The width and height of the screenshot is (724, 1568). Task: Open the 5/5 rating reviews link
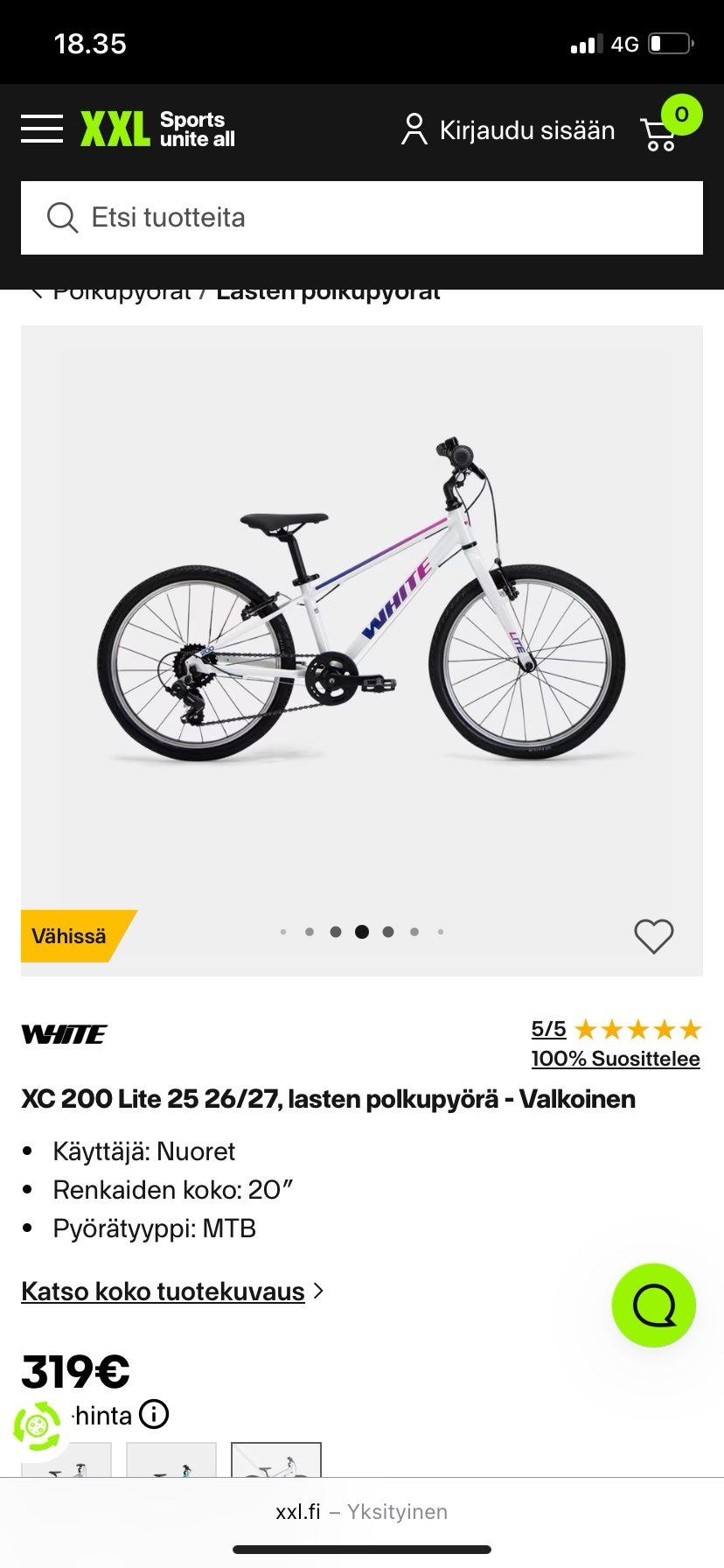point(548,1029)
